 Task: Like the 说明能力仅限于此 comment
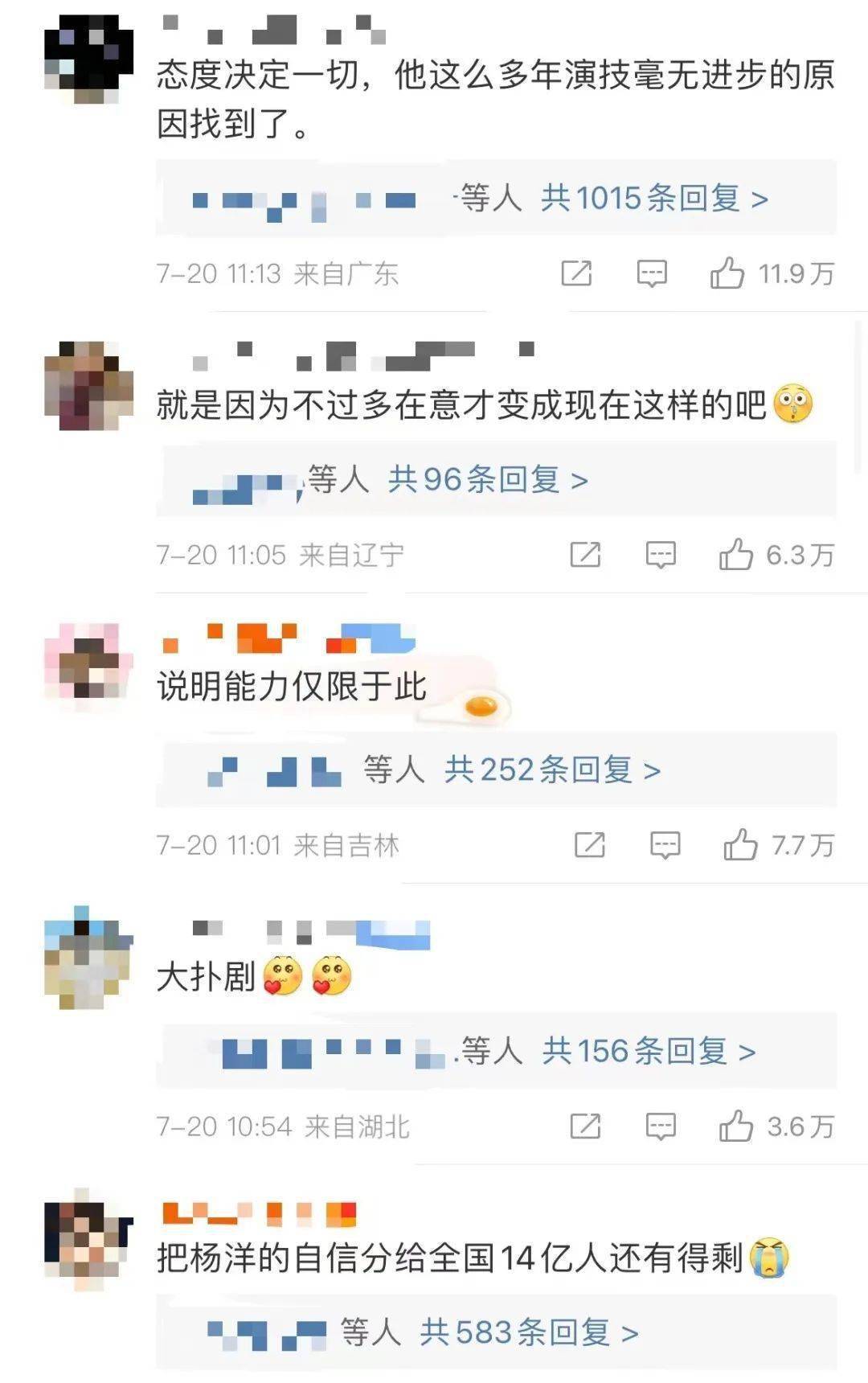[x=740, y=845]
